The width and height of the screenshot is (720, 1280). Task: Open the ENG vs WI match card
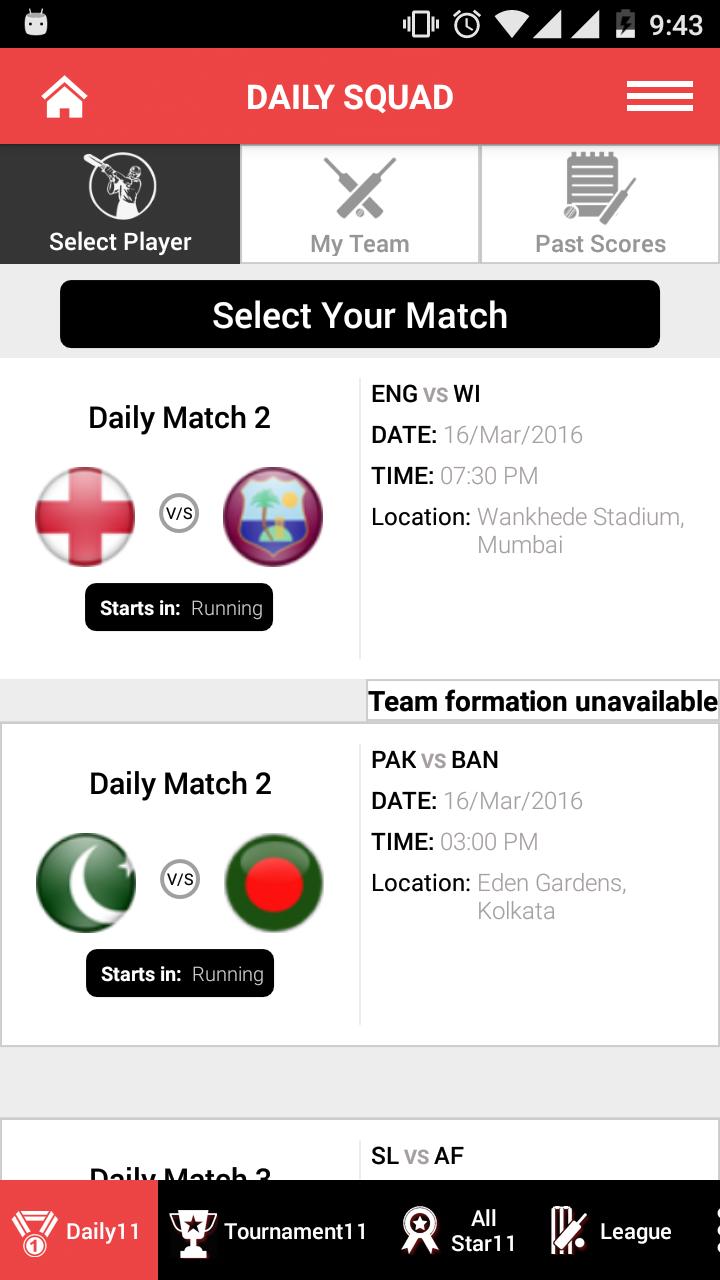click(x=360, y=518)
